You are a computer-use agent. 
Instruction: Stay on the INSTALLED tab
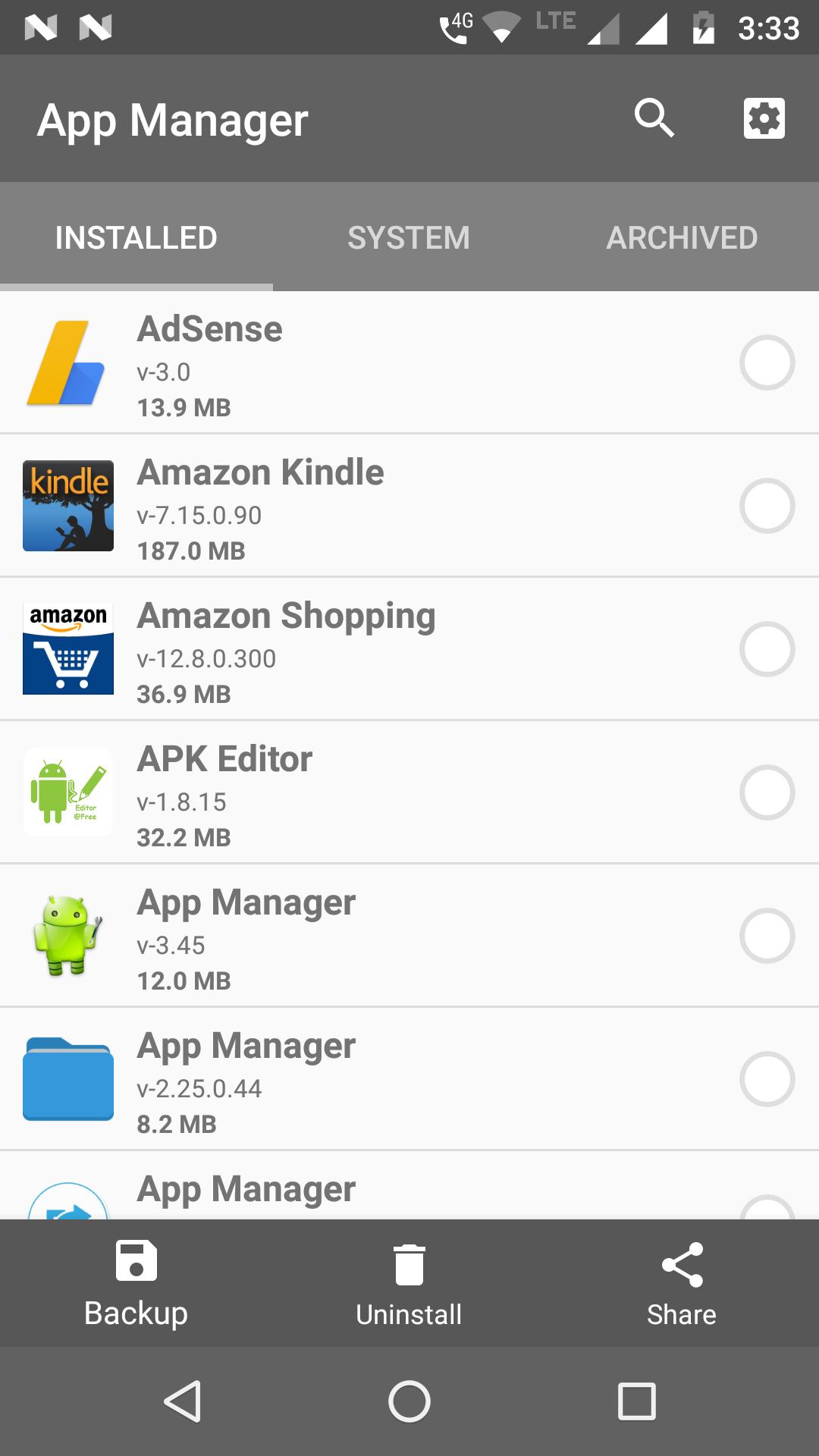click(x=136, y=237)
